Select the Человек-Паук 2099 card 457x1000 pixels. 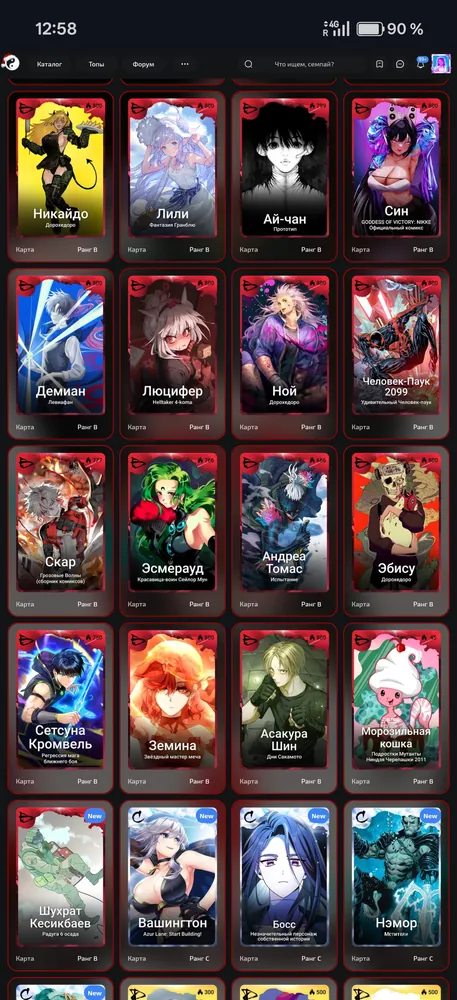396,353
